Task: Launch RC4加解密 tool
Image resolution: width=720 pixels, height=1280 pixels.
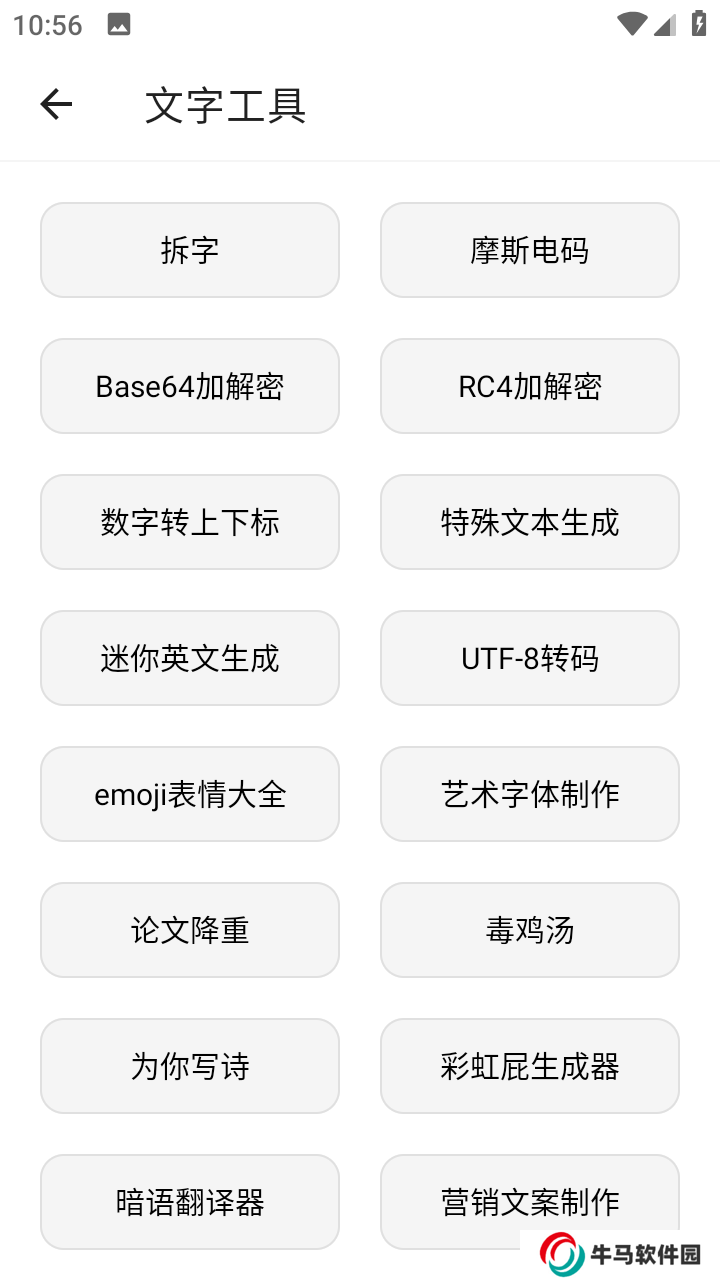Action: tap(530, 386)
